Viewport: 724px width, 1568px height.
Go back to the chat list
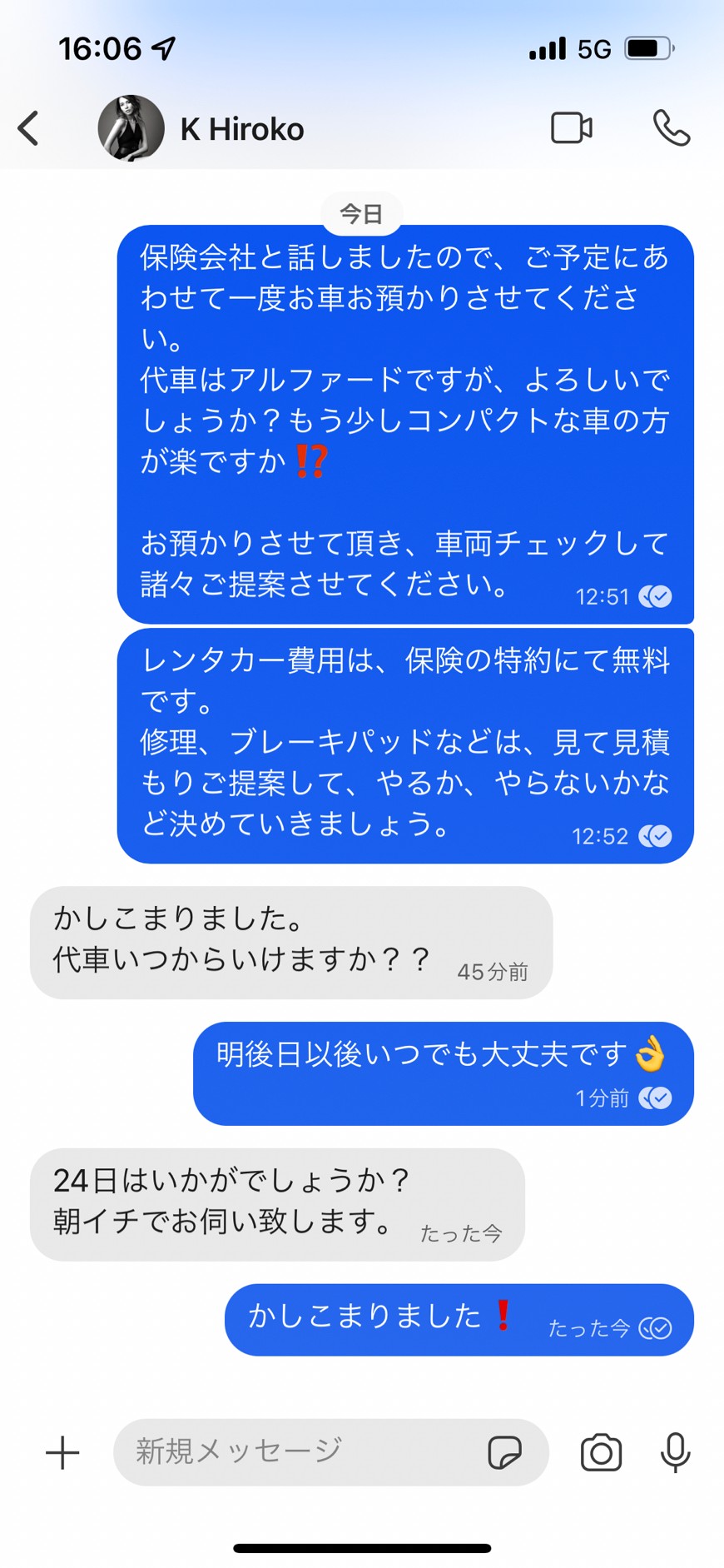[x=28, y=129]
